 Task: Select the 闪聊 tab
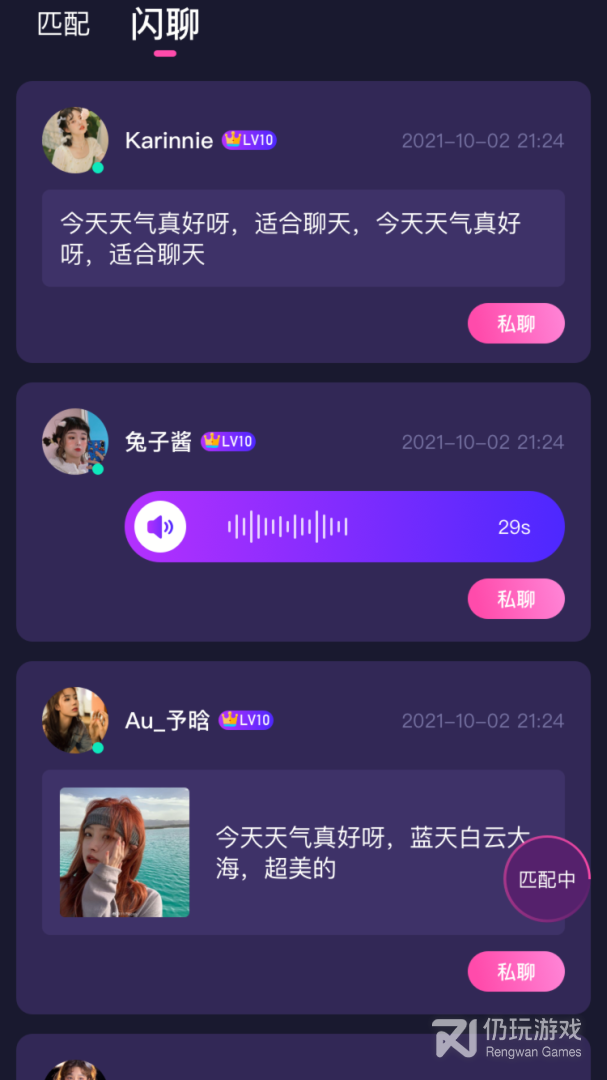pyautogui.click(x=165, y=26)
